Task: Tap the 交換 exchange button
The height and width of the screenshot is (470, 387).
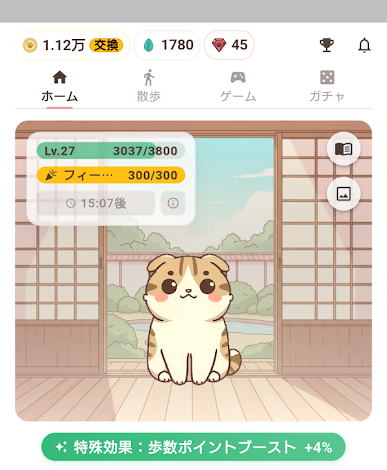Action: tap(106, 45)
